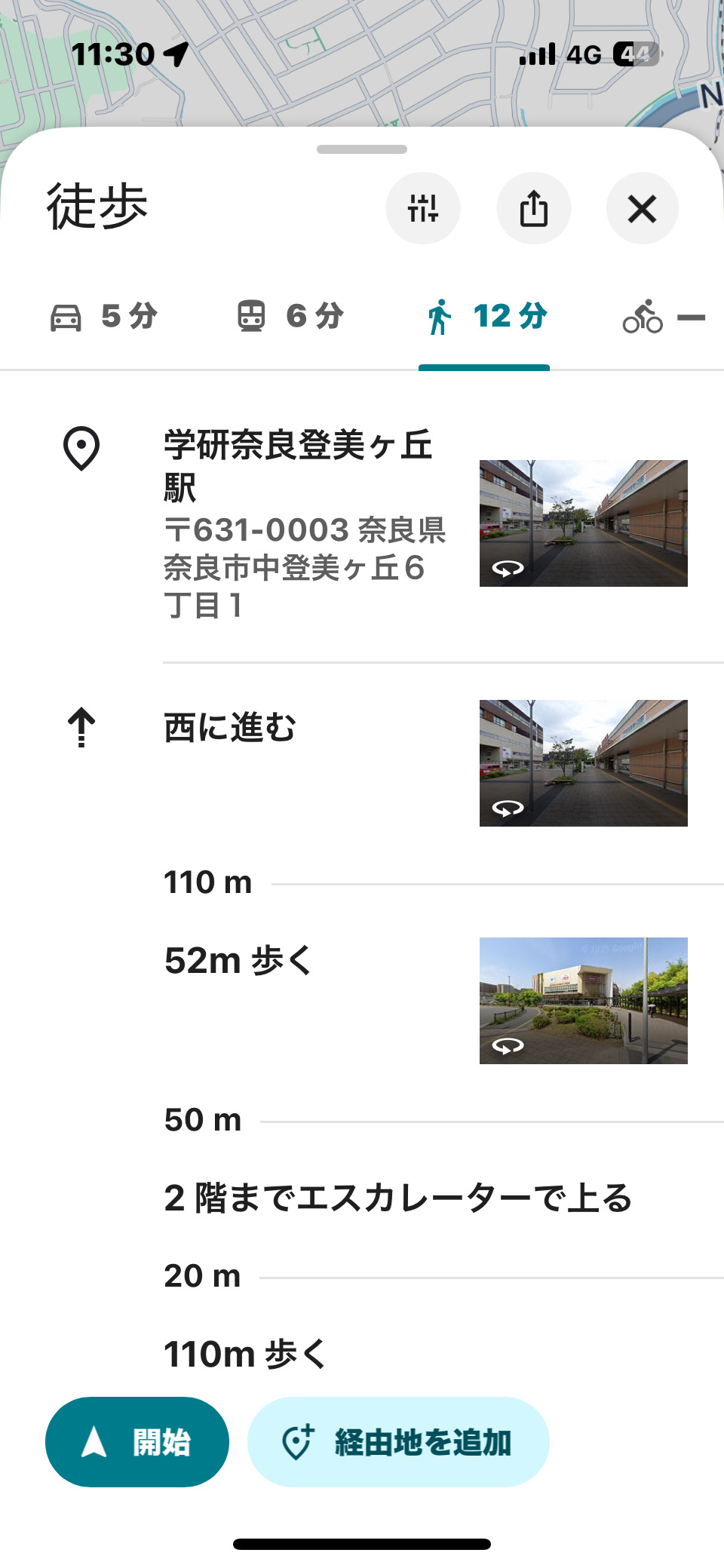Select the walking tab showing 12 分
Viewport: 724px width, 1568px height.
point(485,316)
